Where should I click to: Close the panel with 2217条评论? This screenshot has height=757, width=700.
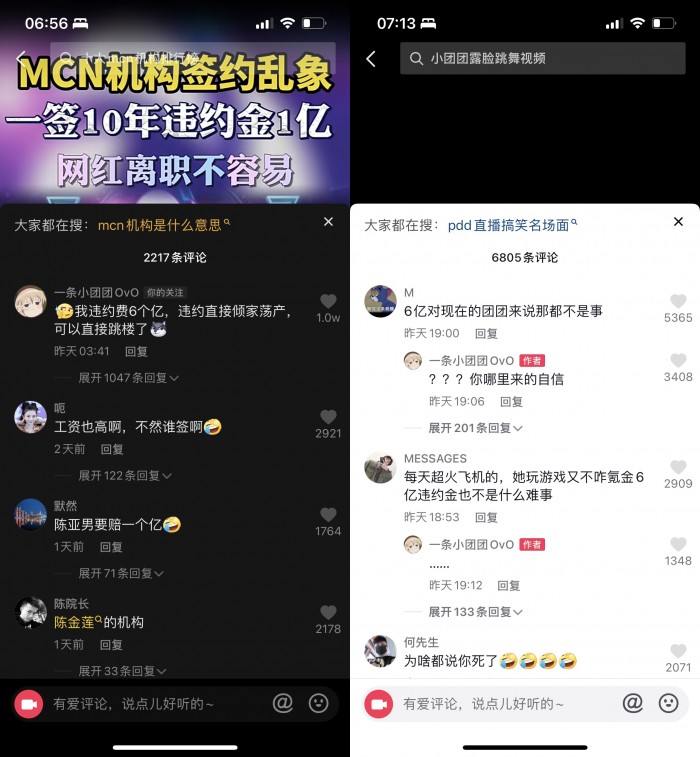[328, 222]
